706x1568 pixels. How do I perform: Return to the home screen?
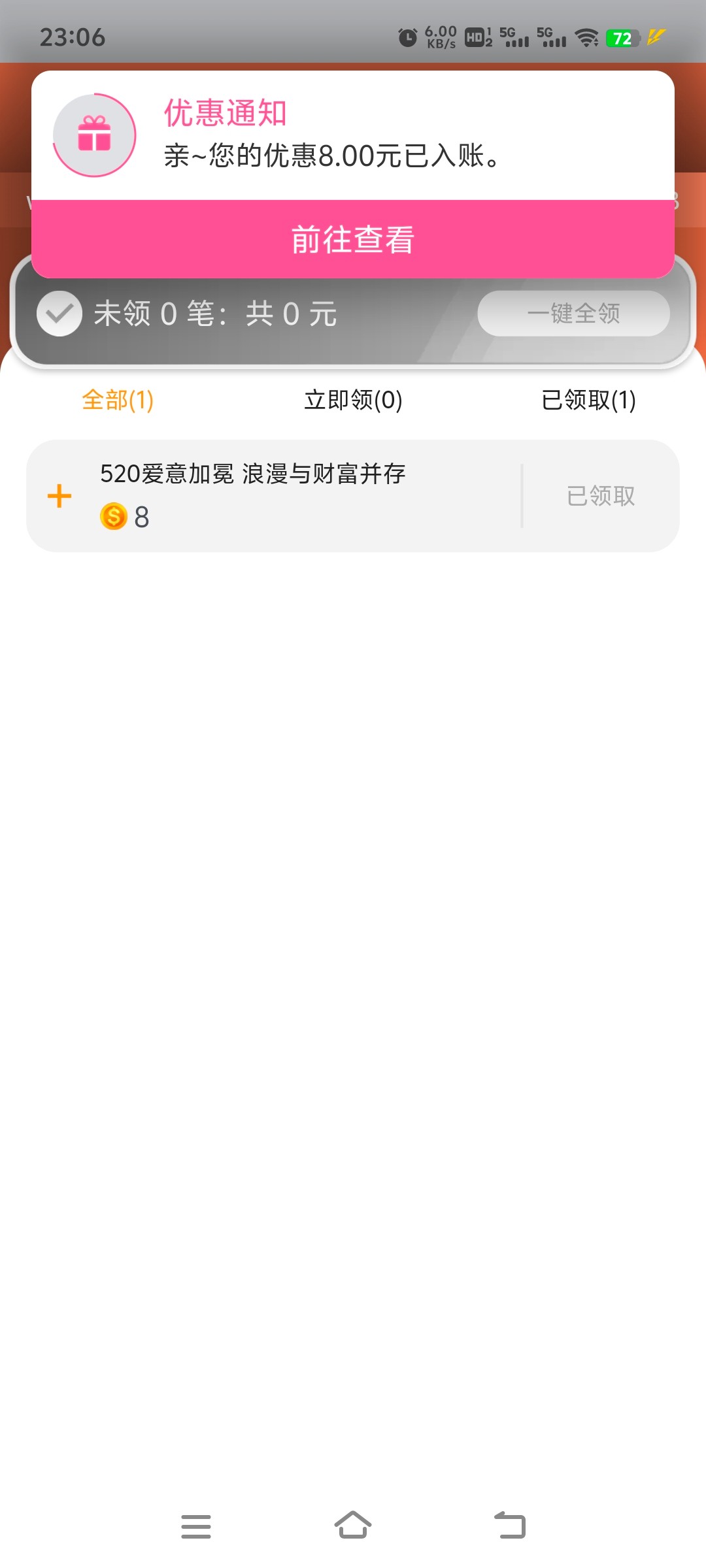point(353,1526)
